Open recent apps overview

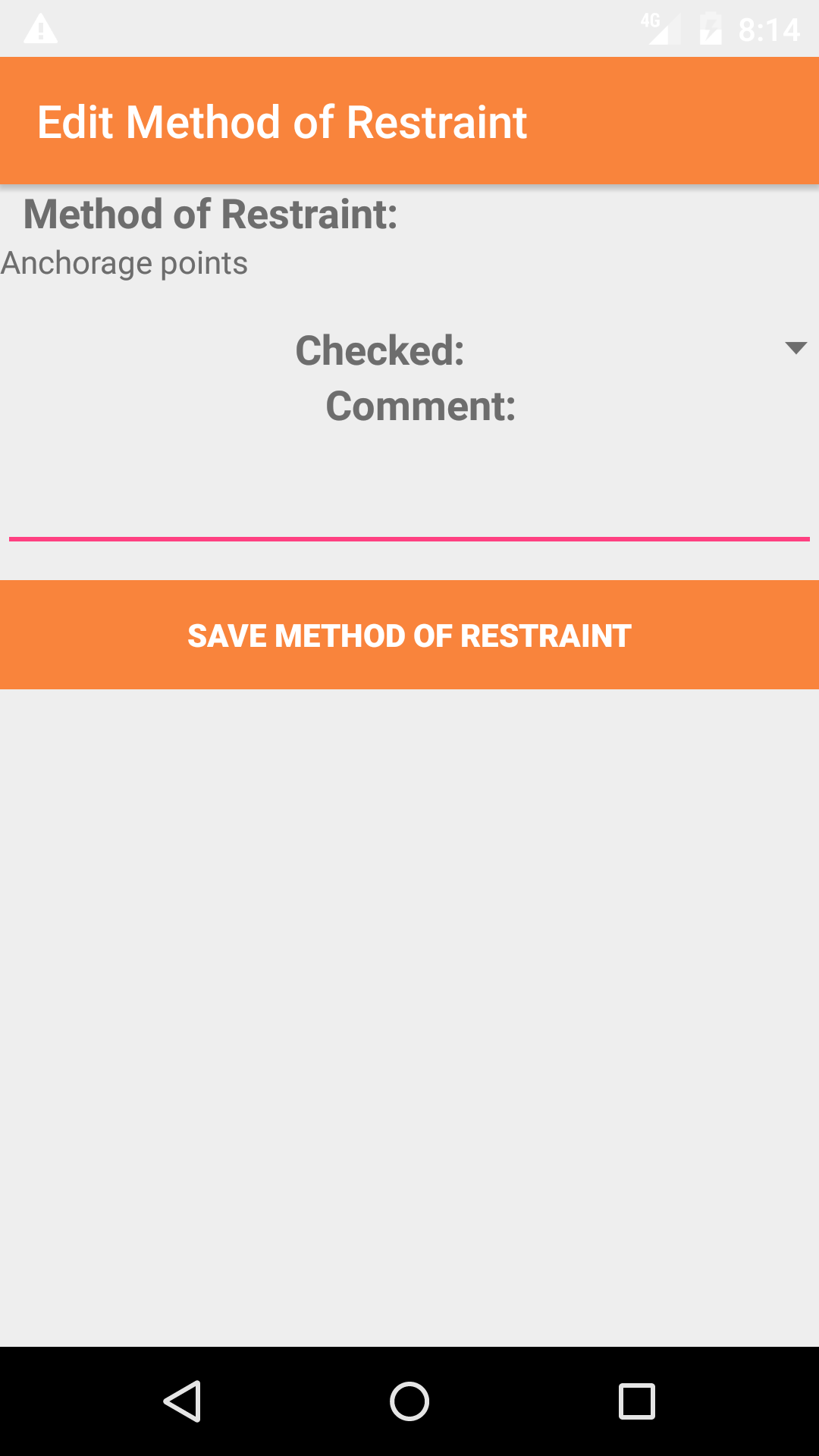(636, 1401)
